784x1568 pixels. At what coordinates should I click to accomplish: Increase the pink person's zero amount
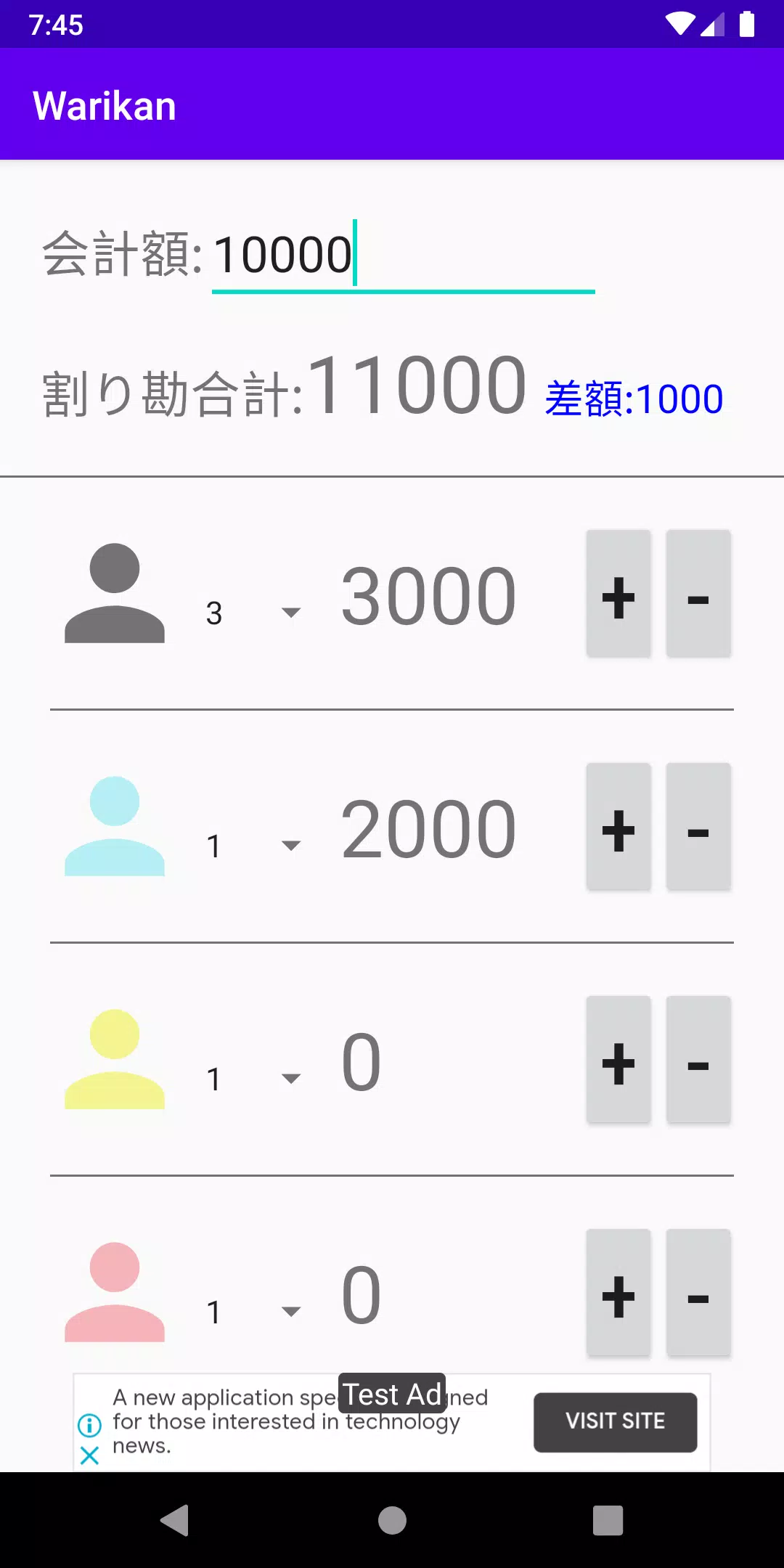pos(618,1296)
